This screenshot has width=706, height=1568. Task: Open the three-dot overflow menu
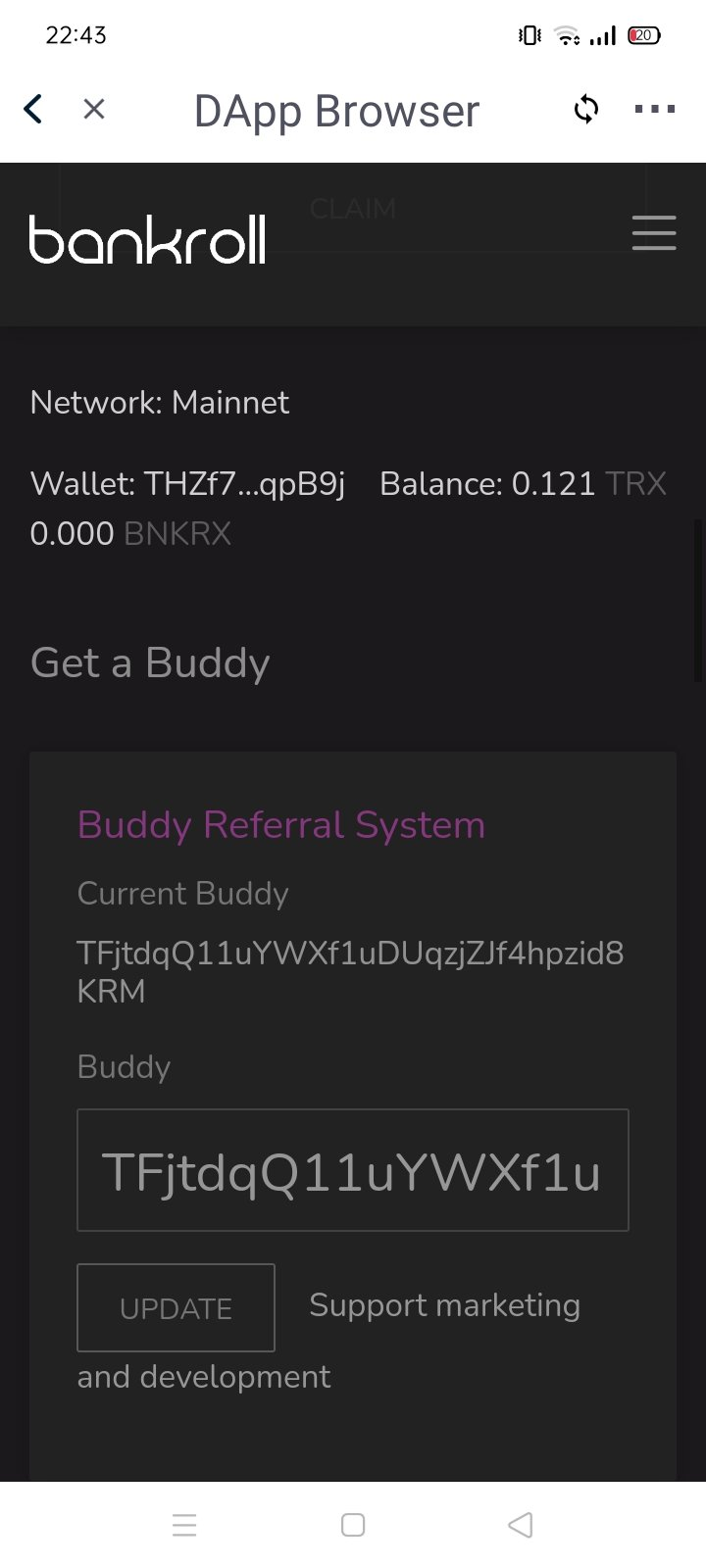[x=654, y=109]
